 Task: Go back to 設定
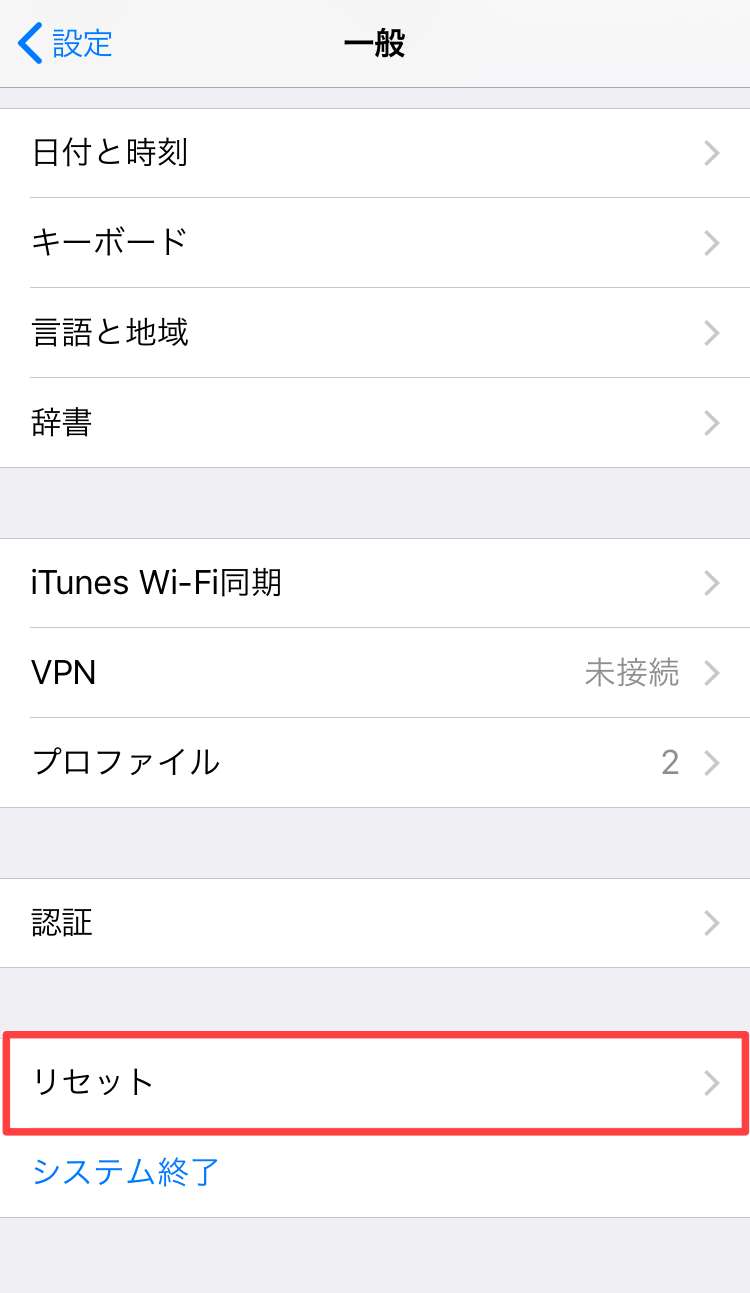(x=66, y=44)
